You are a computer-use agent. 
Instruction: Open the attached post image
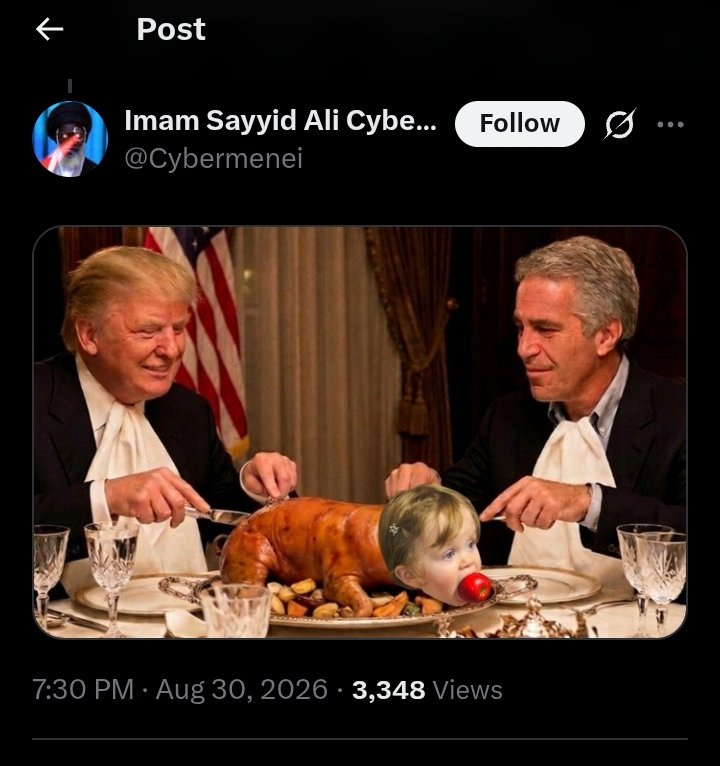pyautogui.click(x=360, y=432)
